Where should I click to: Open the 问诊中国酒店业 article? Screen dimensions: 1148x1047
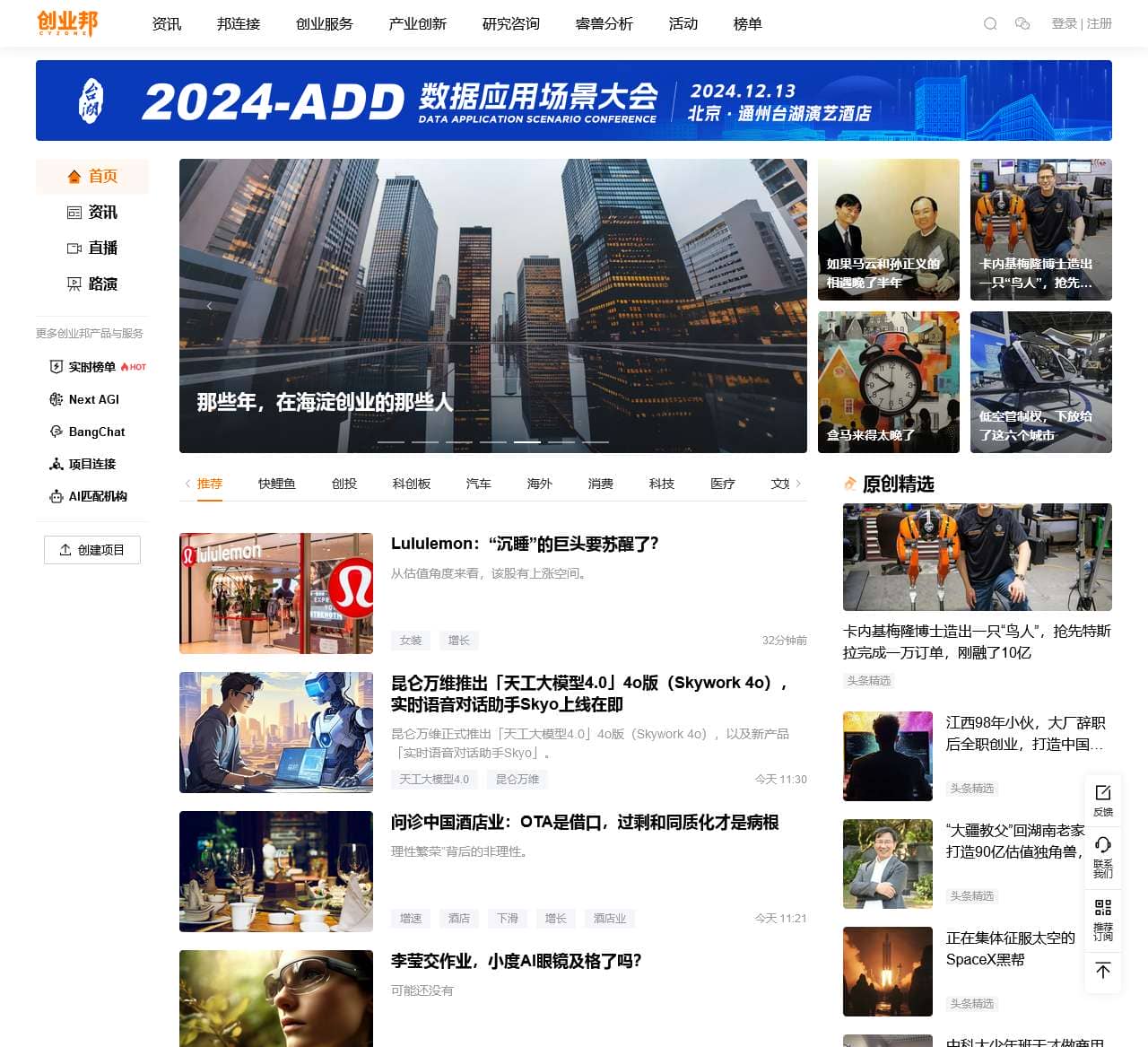pos(584,822)
